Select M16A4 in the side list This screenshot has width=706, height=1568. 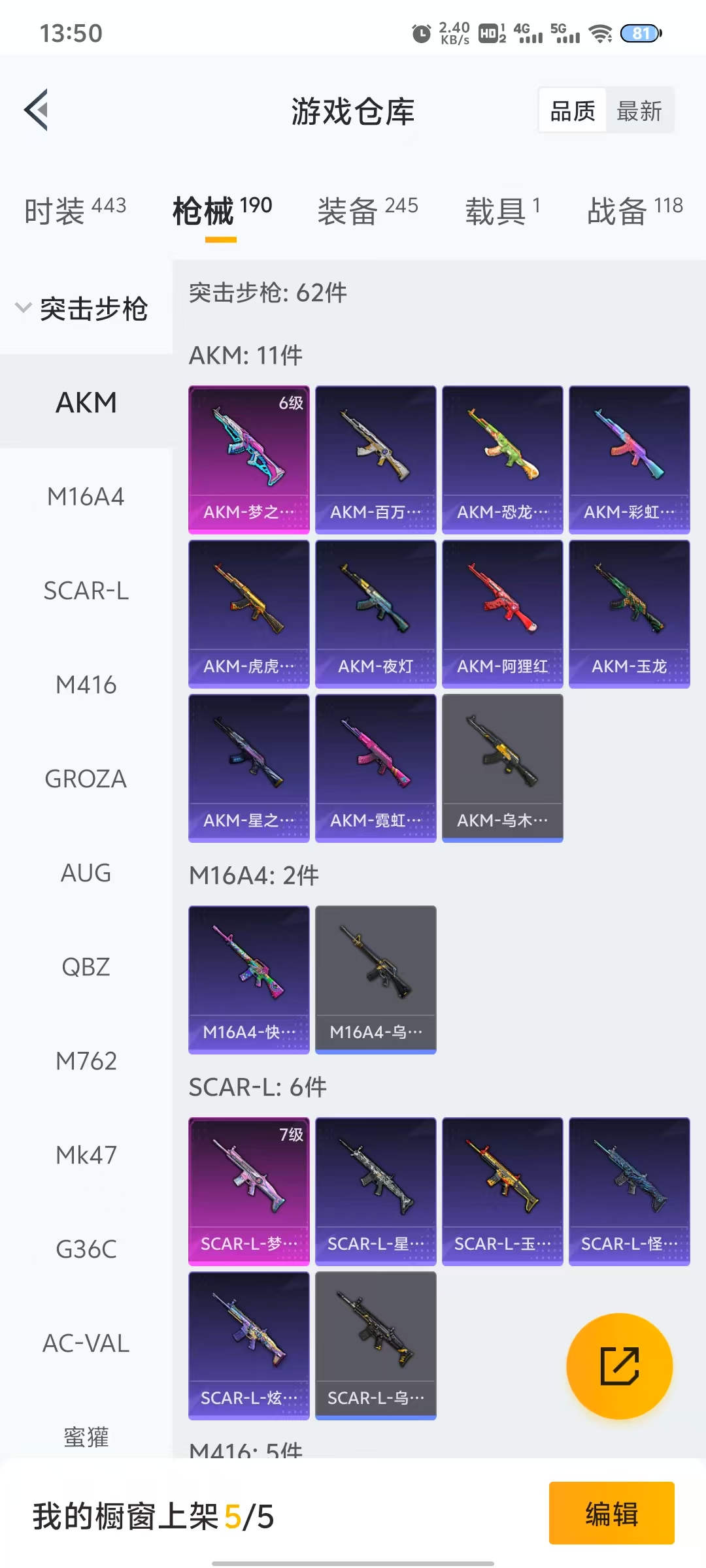coord(86,497)
